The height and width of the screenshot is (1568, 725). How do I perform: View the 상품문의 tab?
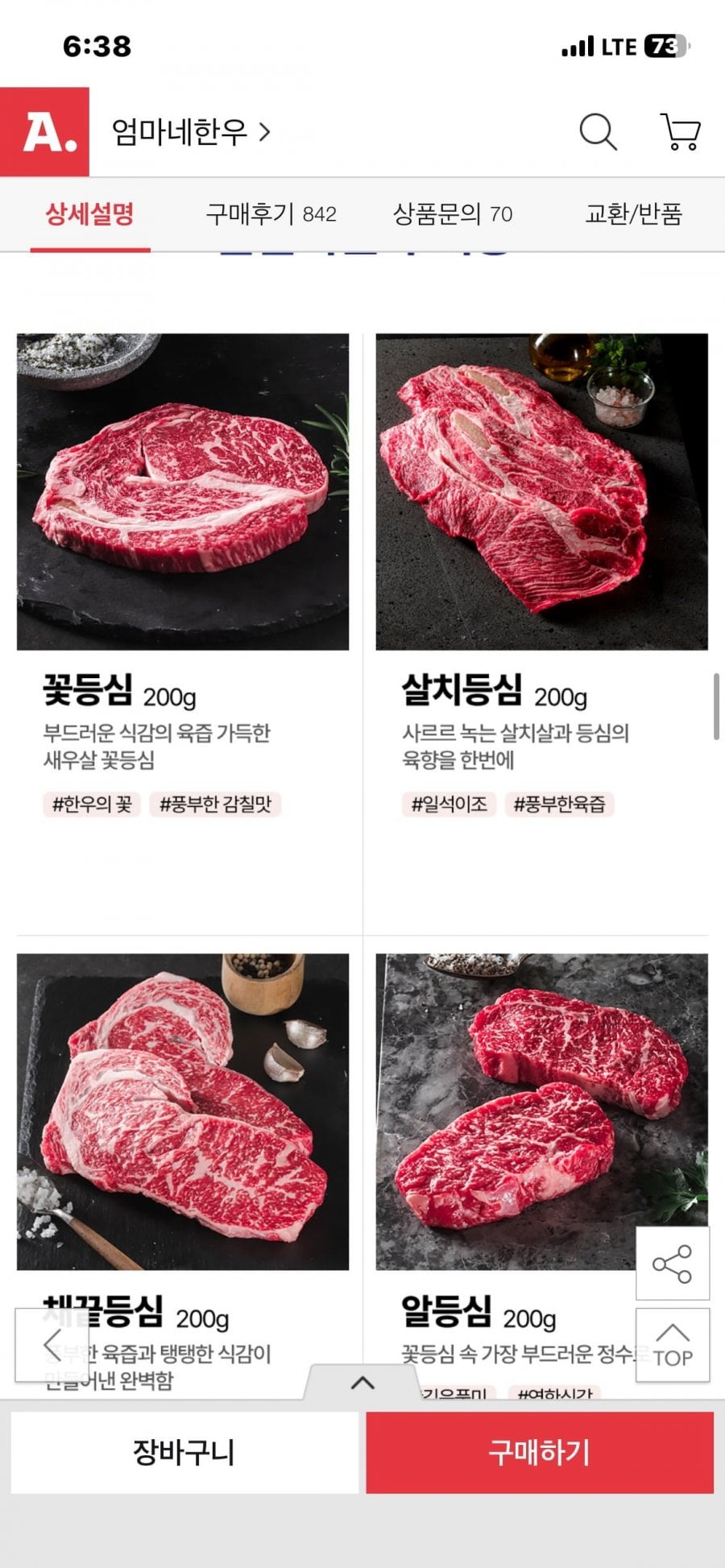click(452, 214)
